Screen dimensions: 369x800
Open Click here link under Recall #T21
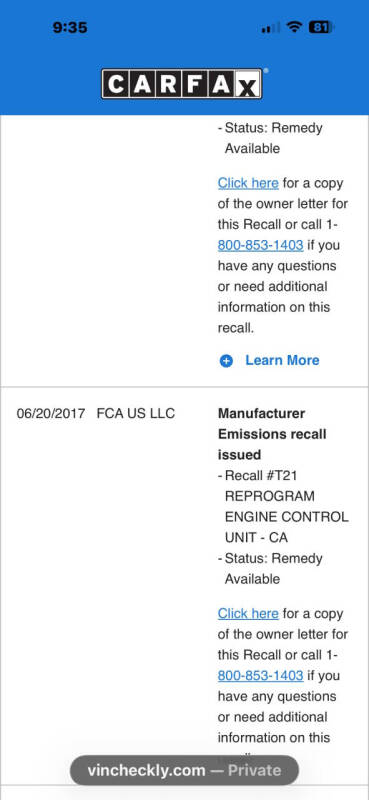(x=248, y=613)
